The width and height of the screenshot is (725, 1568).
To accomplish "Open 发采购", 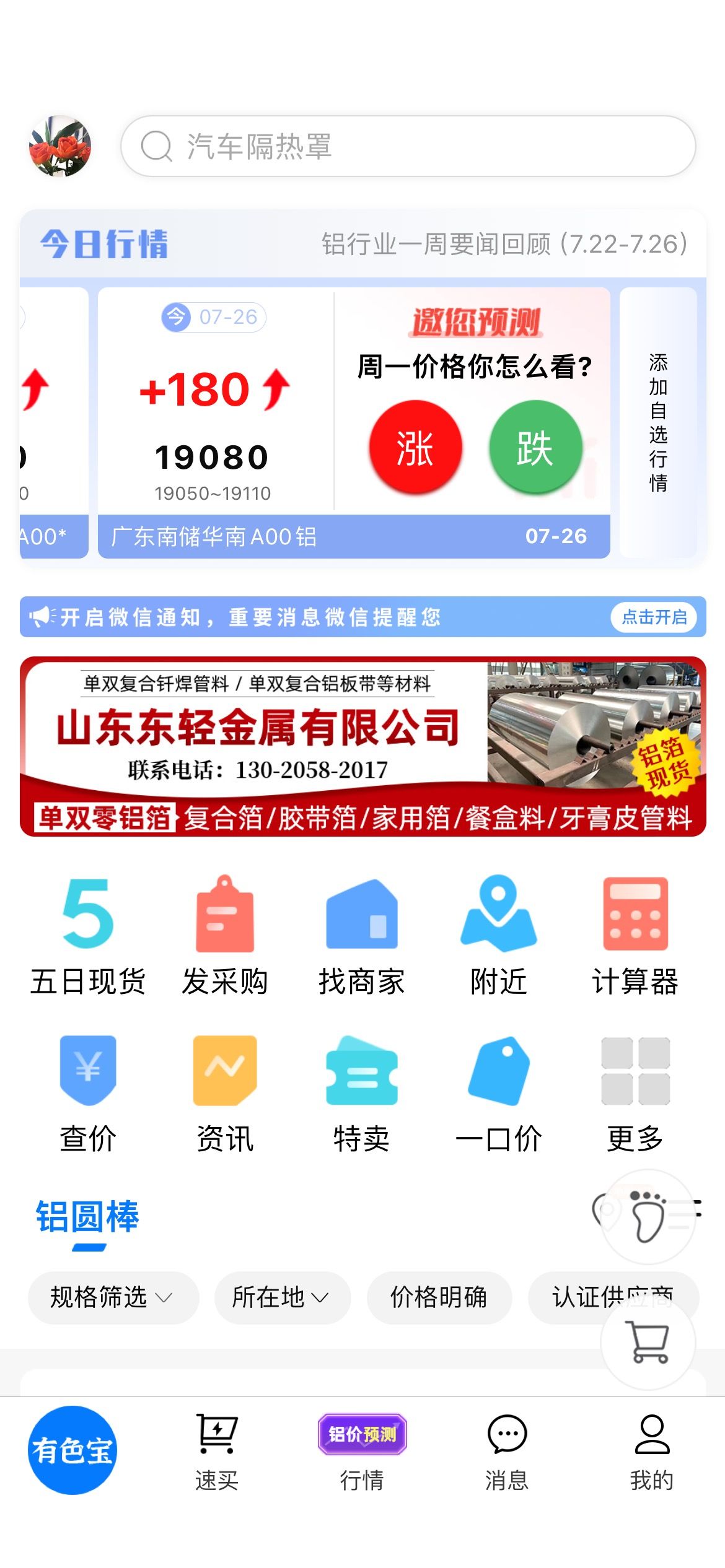I will 225,935.
